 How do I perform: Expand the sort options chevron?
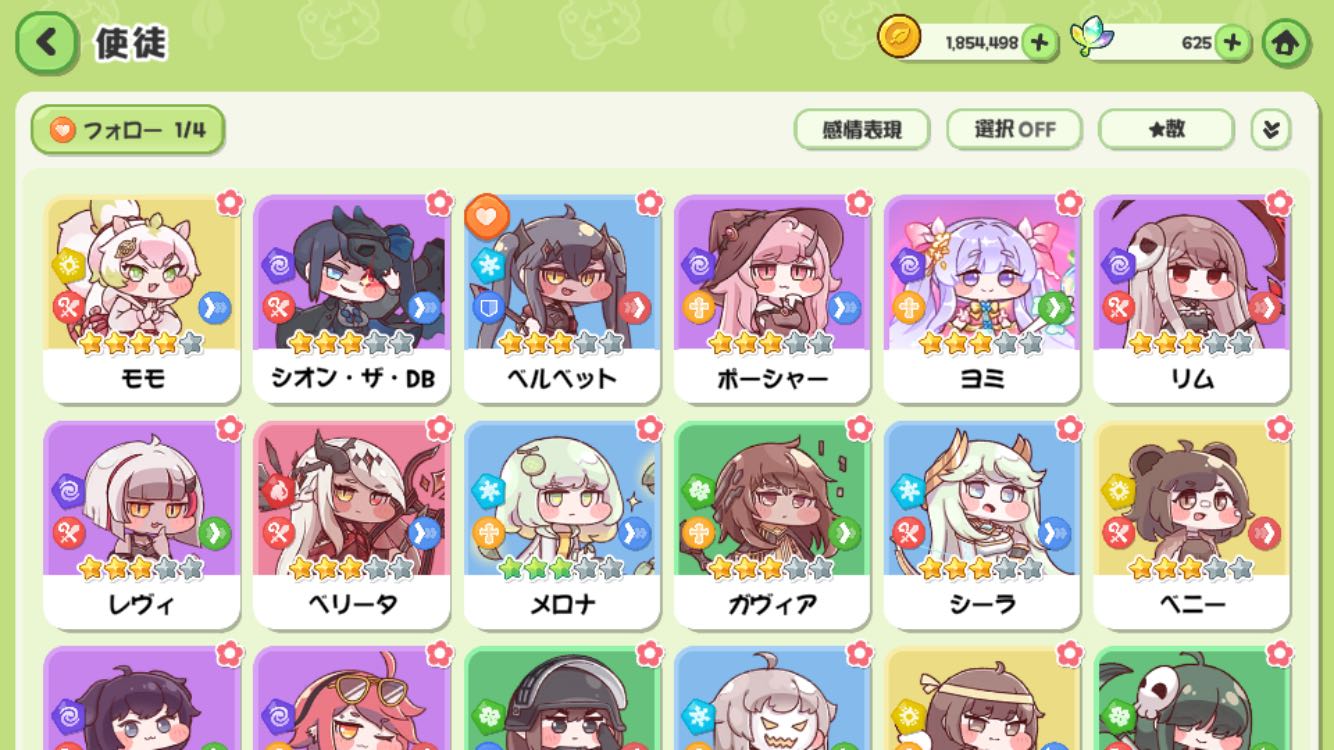1271,130
